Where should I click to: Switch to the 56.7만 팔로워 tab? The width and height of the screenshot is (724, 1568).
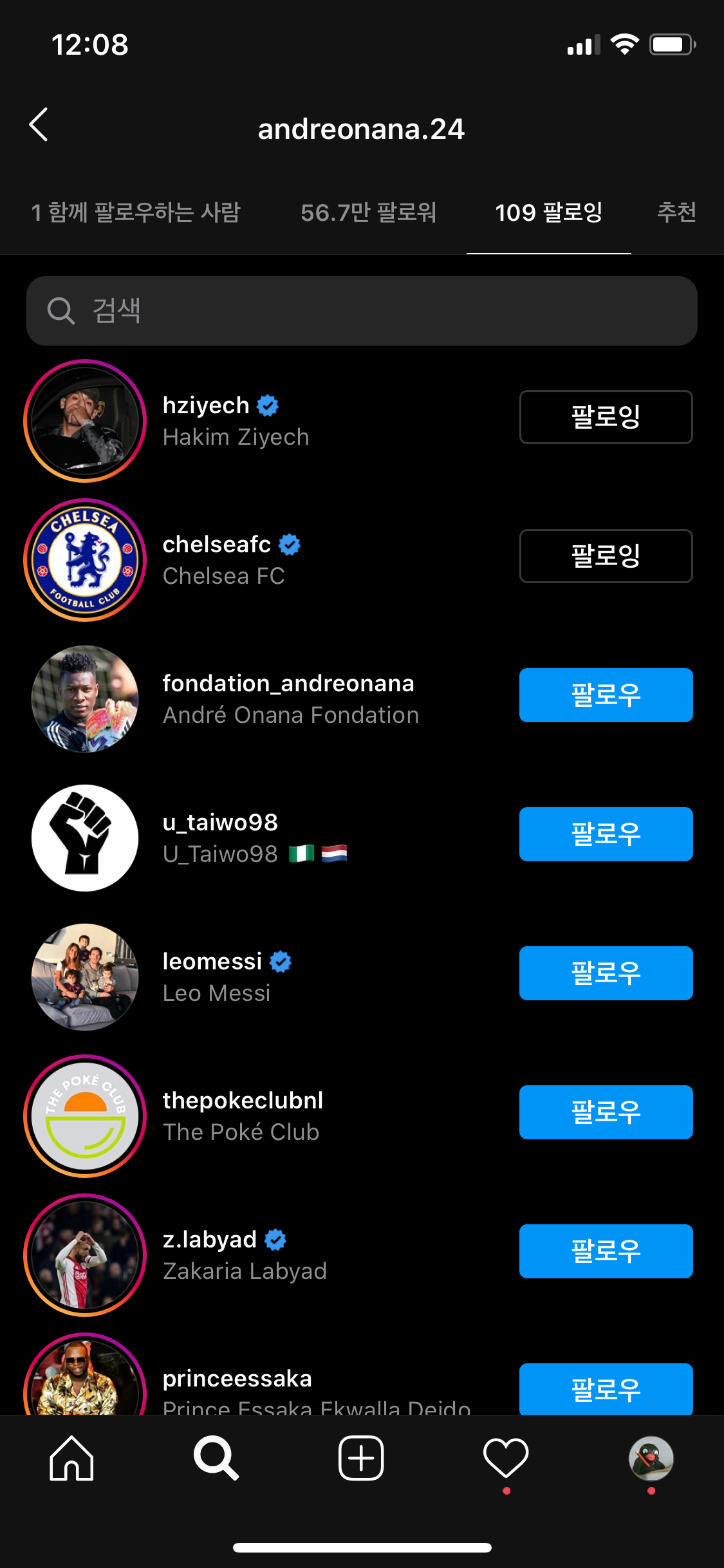pos(368,212)
